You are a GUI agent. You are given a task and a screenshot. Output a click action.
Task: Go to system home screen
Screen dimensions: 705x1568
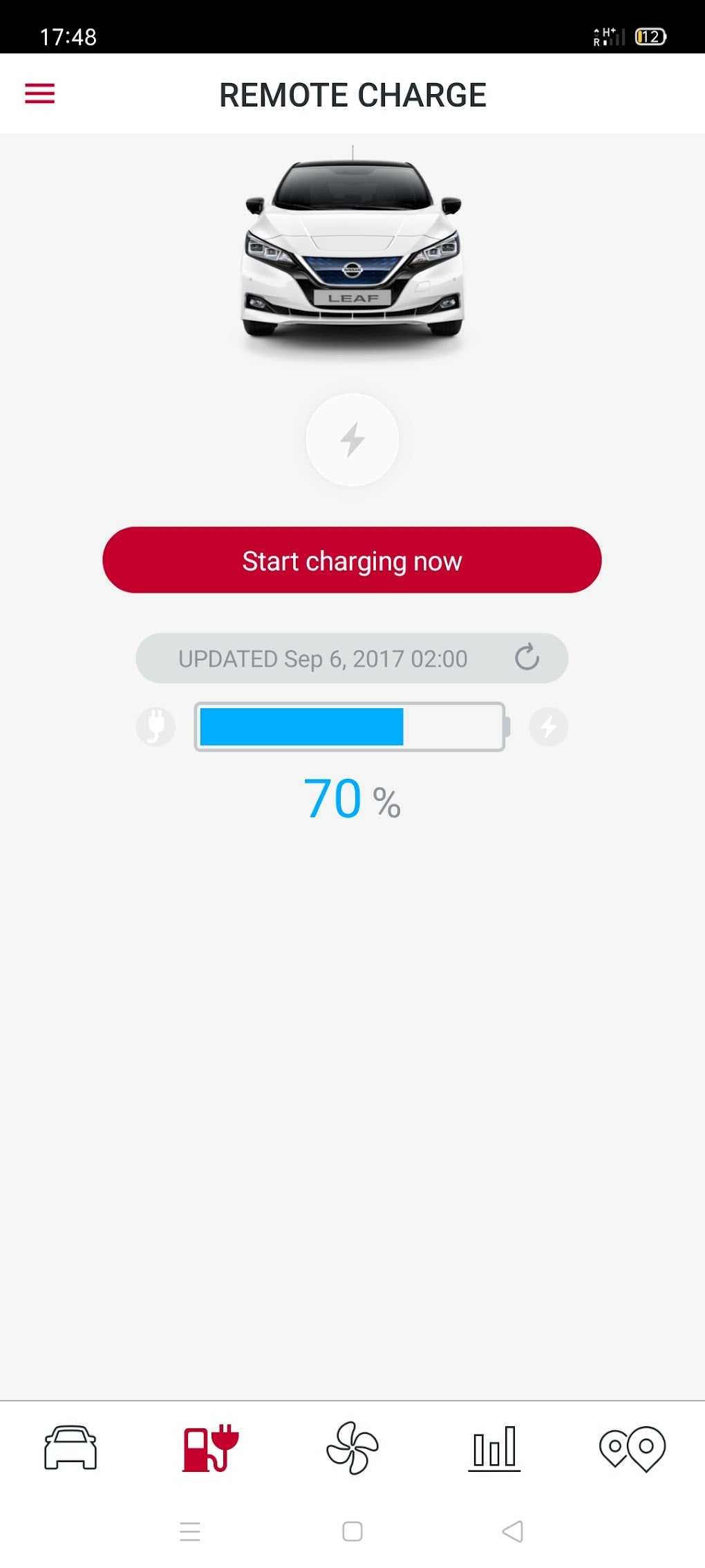coord(352,1531)
